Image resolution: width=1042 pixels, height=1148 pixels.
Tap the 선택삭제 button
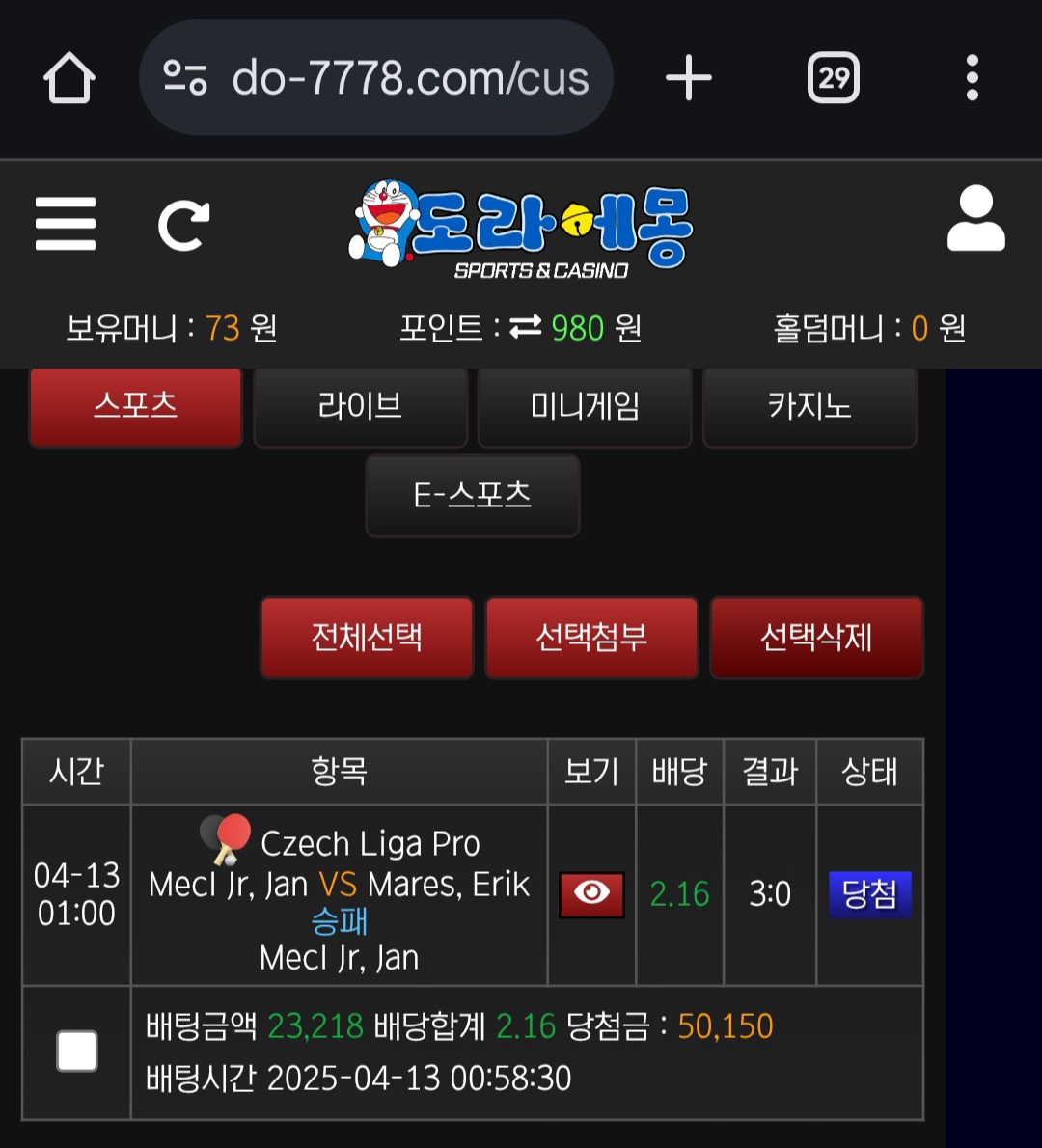816,638
